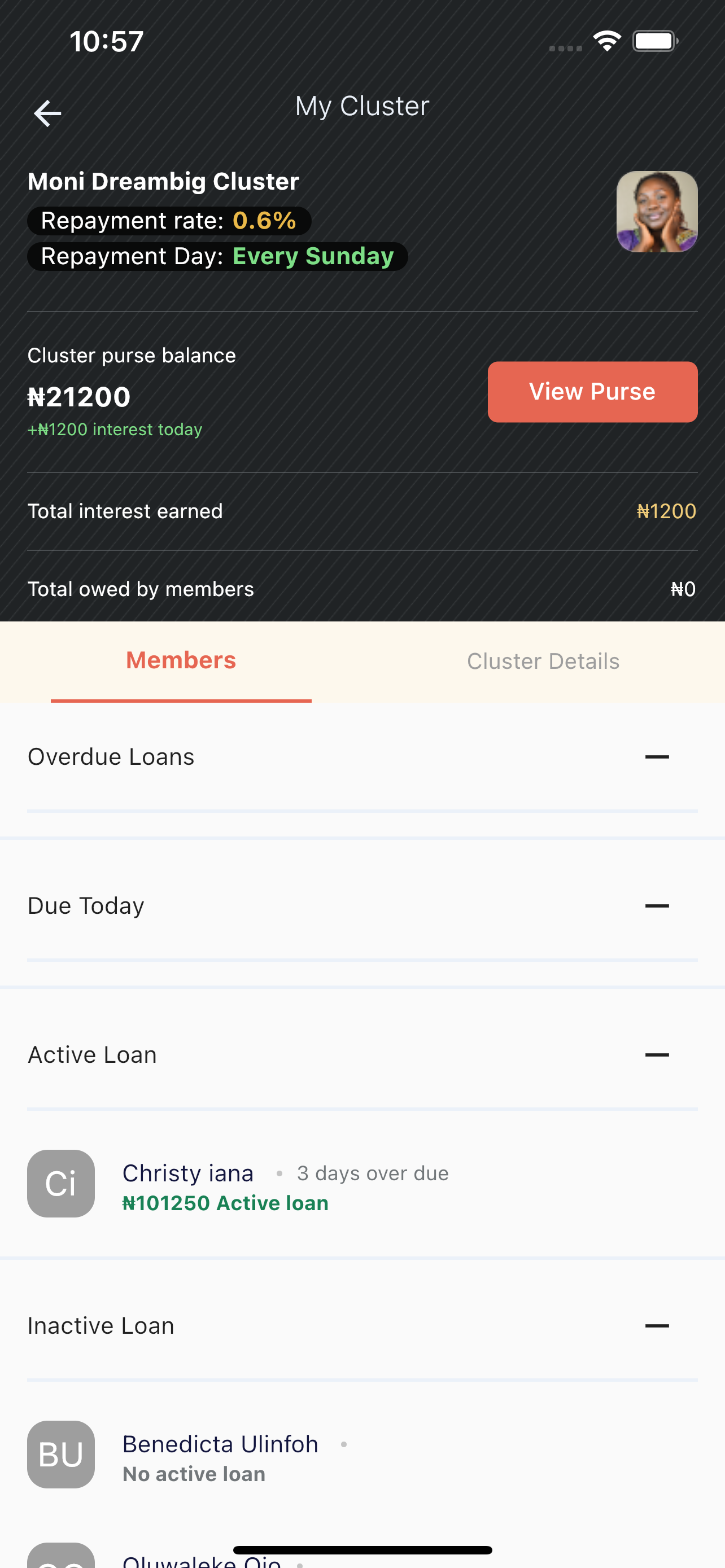725x1568 pixels.
Task: Tap the Cluster purse balance amount
Action: (x=79, y=396)
